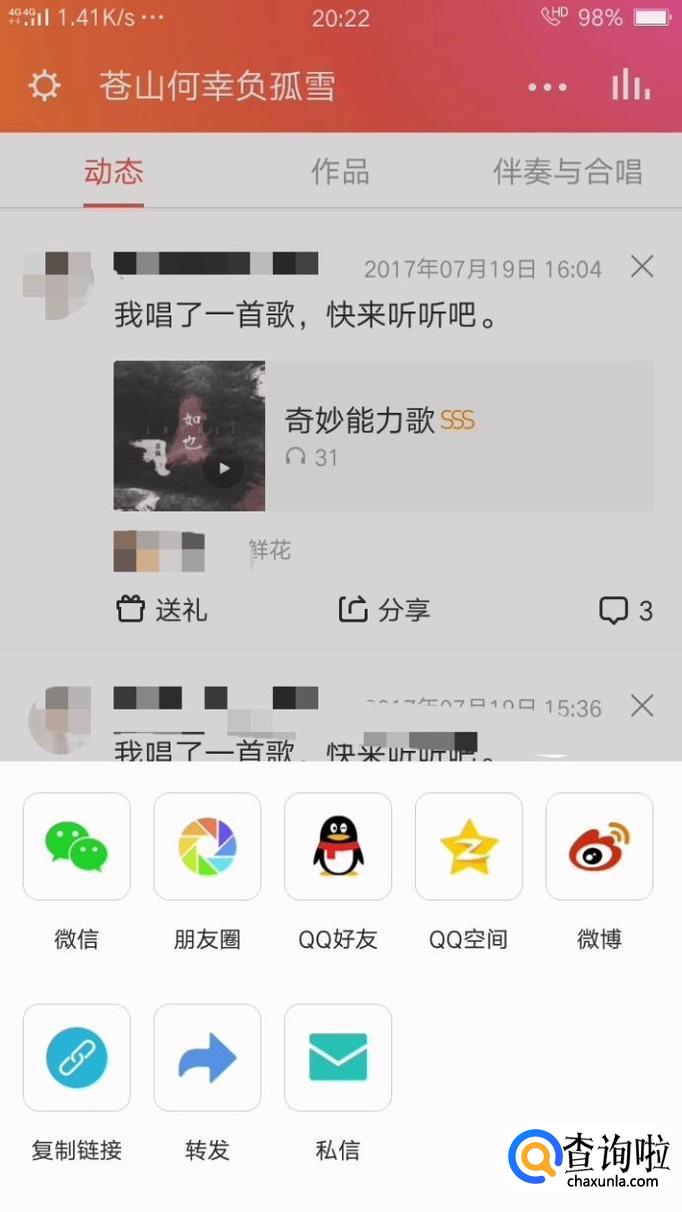Dismiss the 16:04 post with X
This screenshot has width=682, height=1212.
[642, 266]
